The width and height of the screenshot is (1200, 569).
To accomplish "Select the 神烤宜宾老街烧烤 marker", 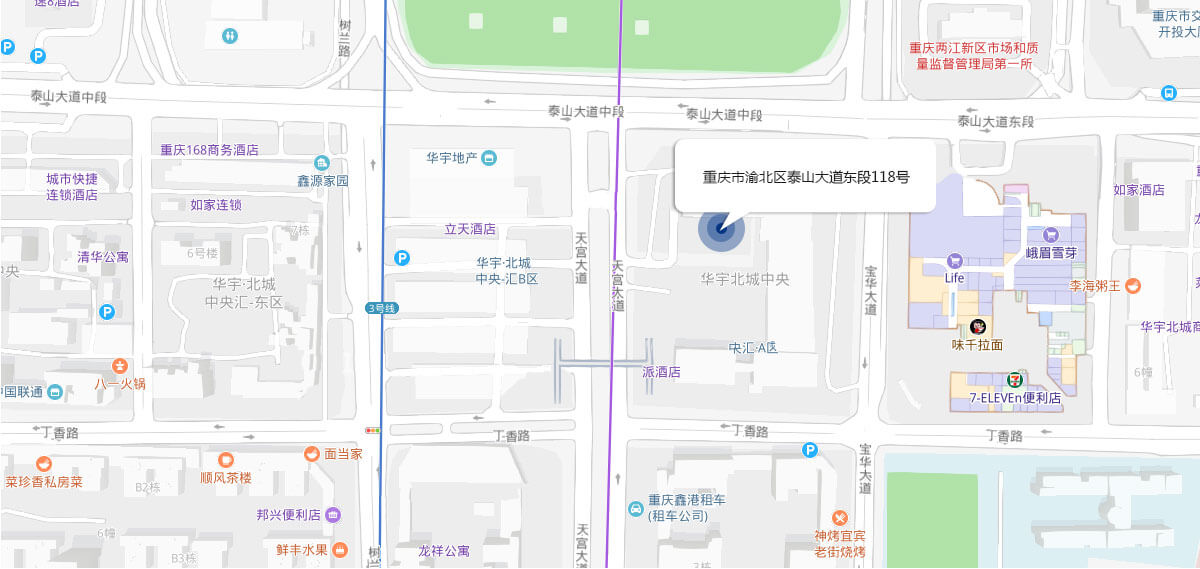I will click(x=839, y=517).
